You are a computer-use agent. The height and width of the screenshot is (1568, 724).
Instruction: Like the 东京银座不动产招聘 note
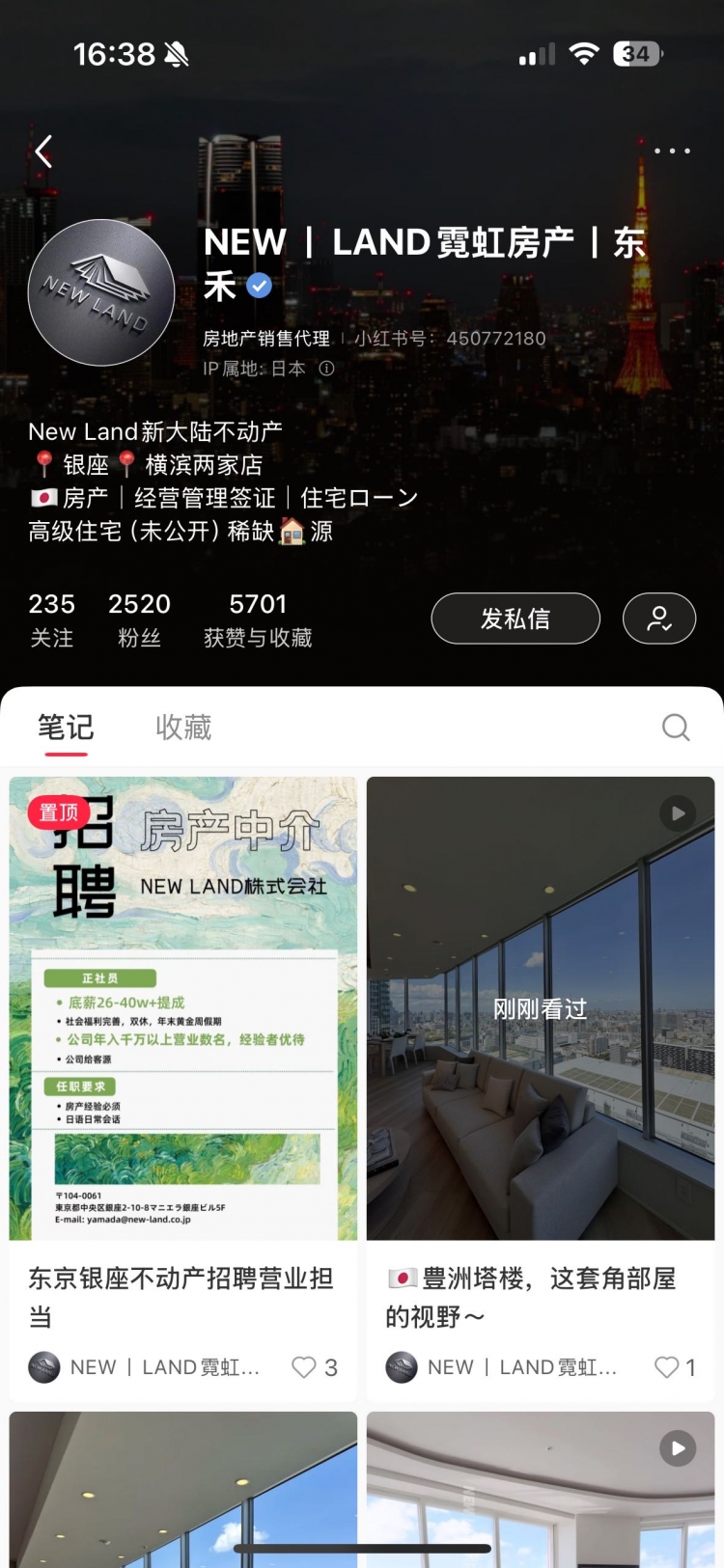tap(305, 1367)
